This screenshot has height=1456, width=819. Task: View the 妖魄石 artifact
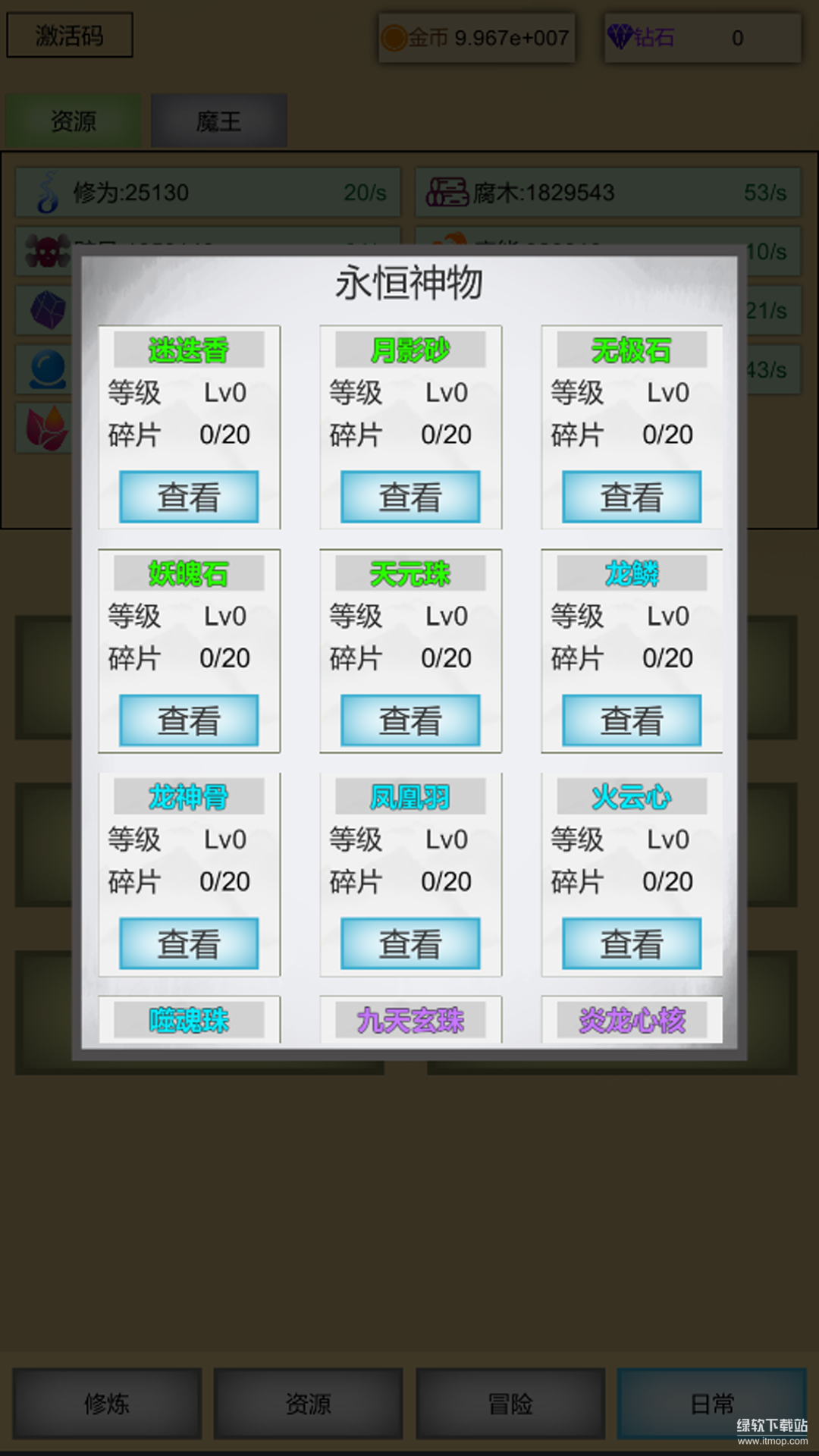click(x=189, y=720)
